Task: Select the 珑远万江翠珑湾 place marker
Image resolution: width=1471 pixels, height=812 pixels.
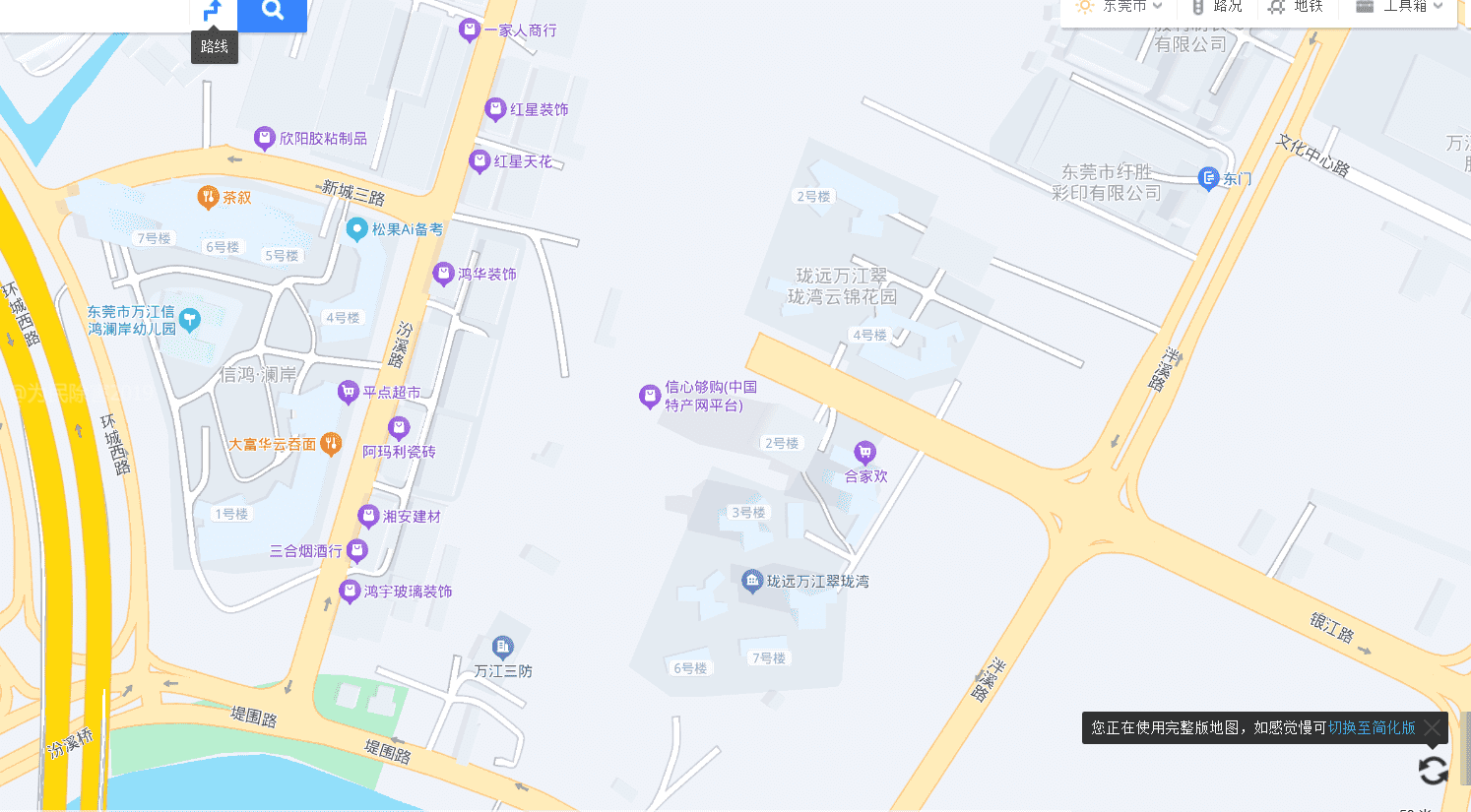Action: click(752, 581)
